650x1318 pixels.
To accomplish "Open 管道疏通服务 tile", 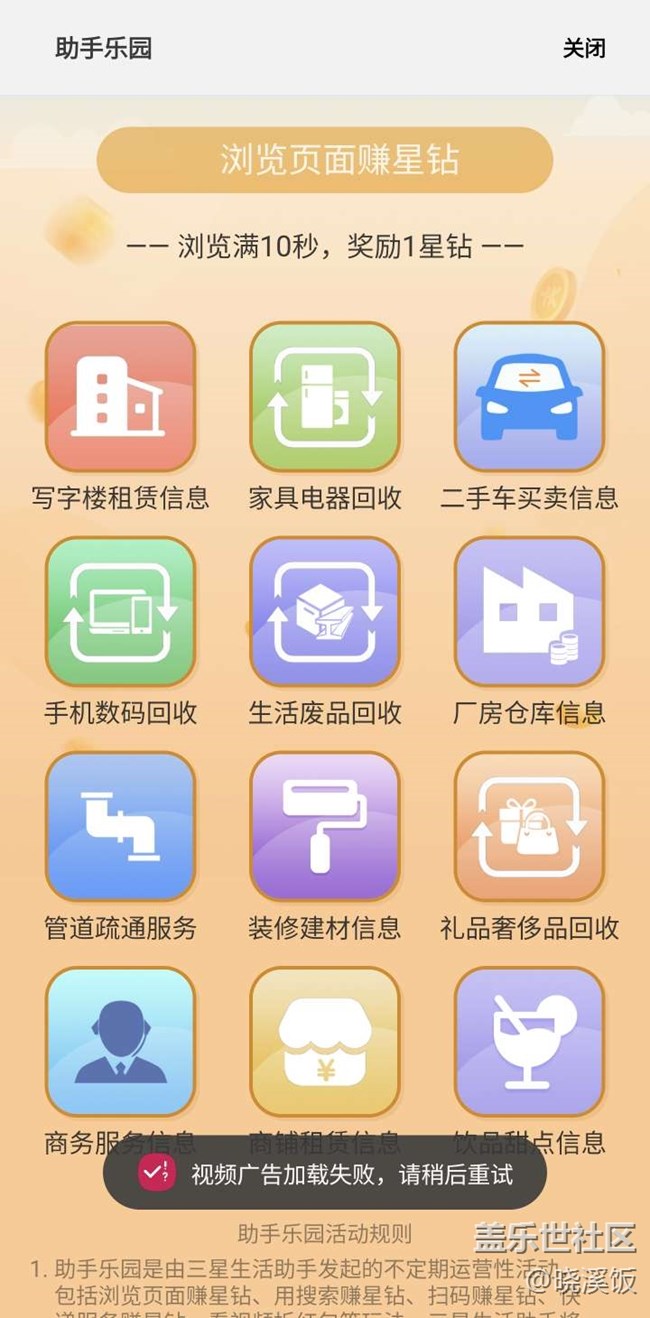I will pos(120,827).
